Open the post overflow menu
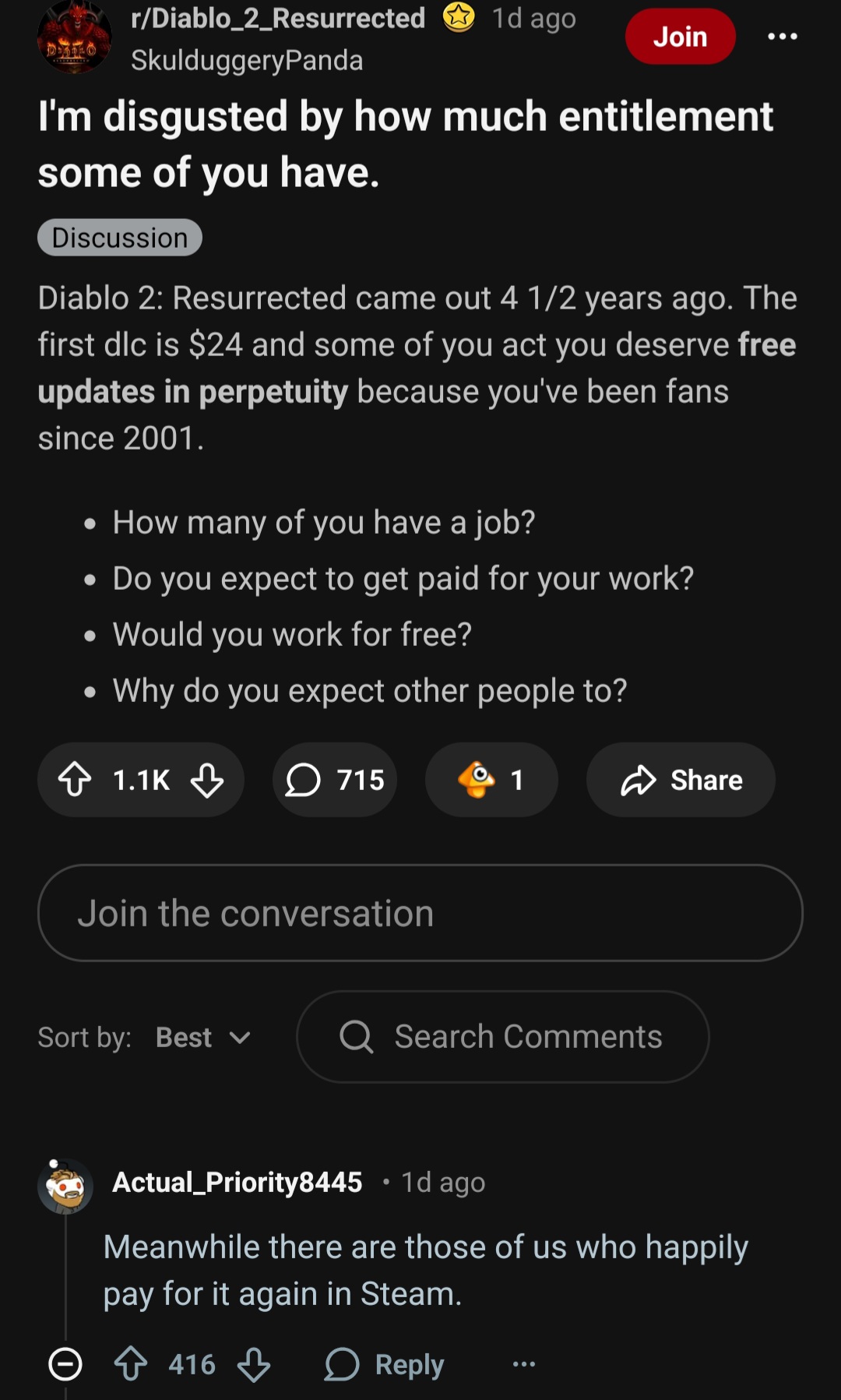The height and width of the screenshot is (1400, 841). (x=782, y=37)
